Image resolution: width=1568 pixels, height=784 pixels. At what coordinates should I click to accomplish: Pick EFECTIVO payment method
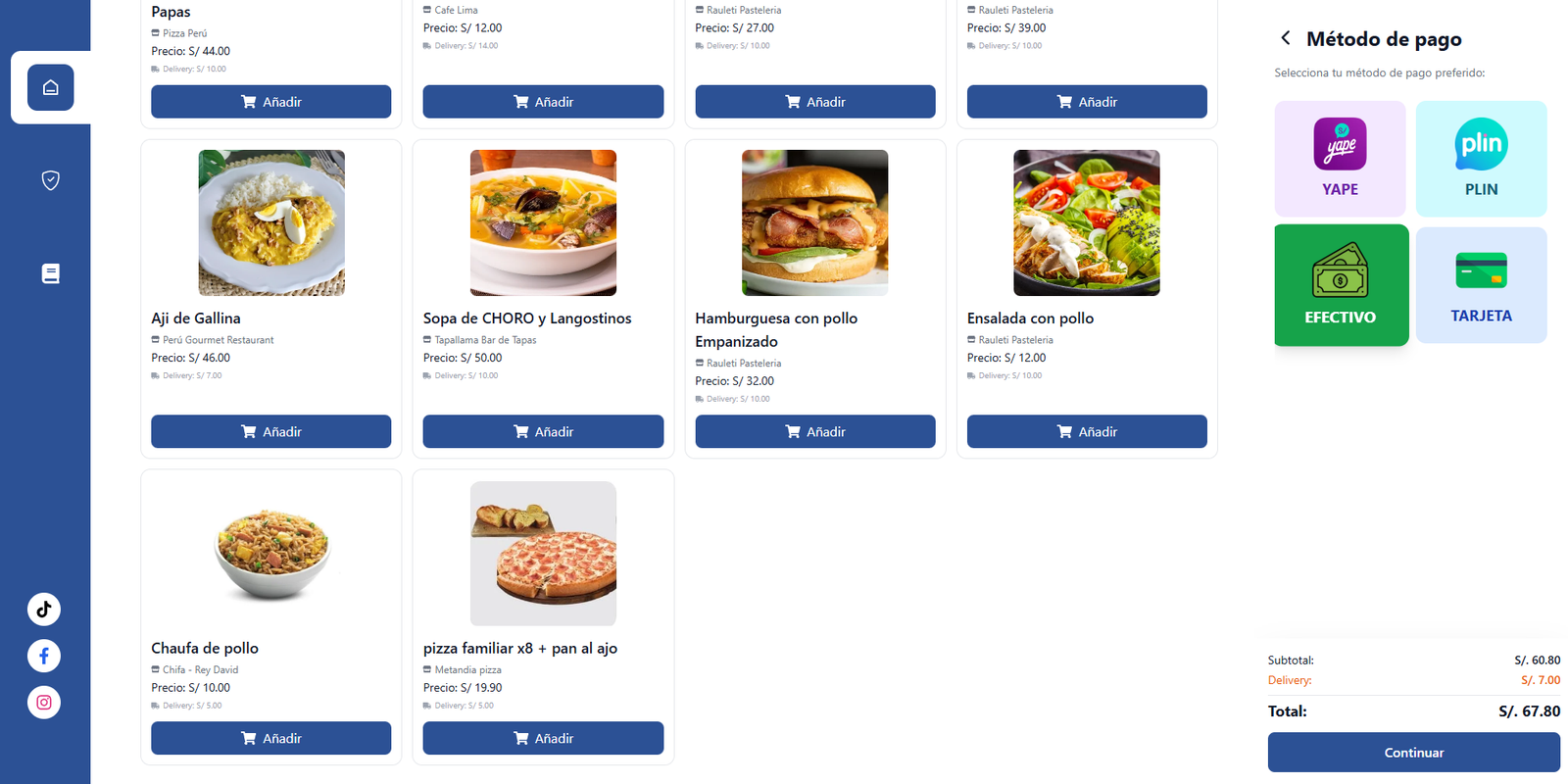pos(1341,285)
